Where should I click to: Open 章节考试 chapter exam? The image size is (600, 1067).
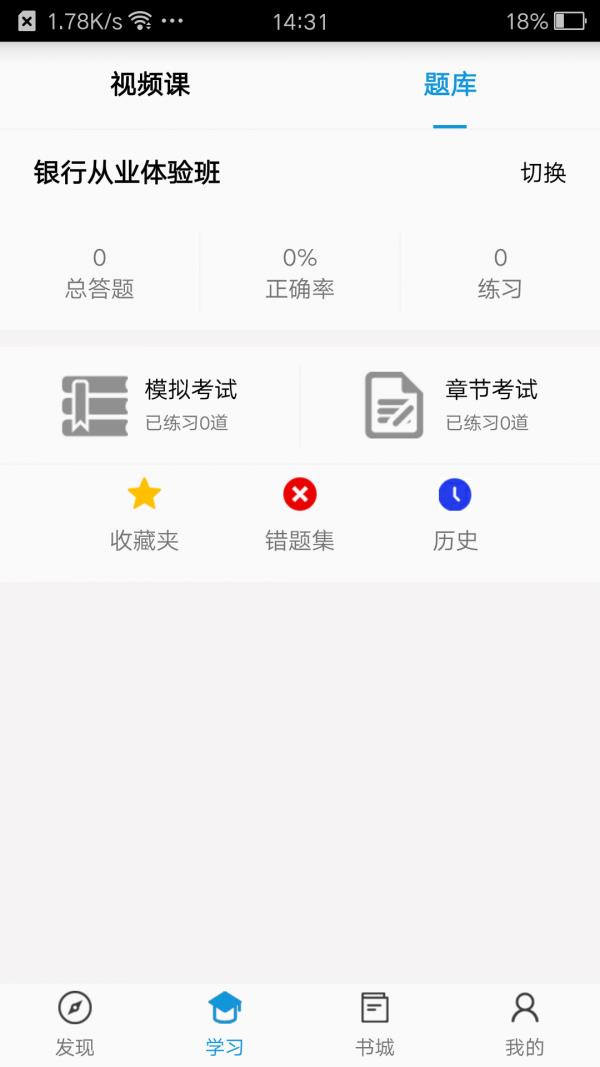(x=451, y=406)
